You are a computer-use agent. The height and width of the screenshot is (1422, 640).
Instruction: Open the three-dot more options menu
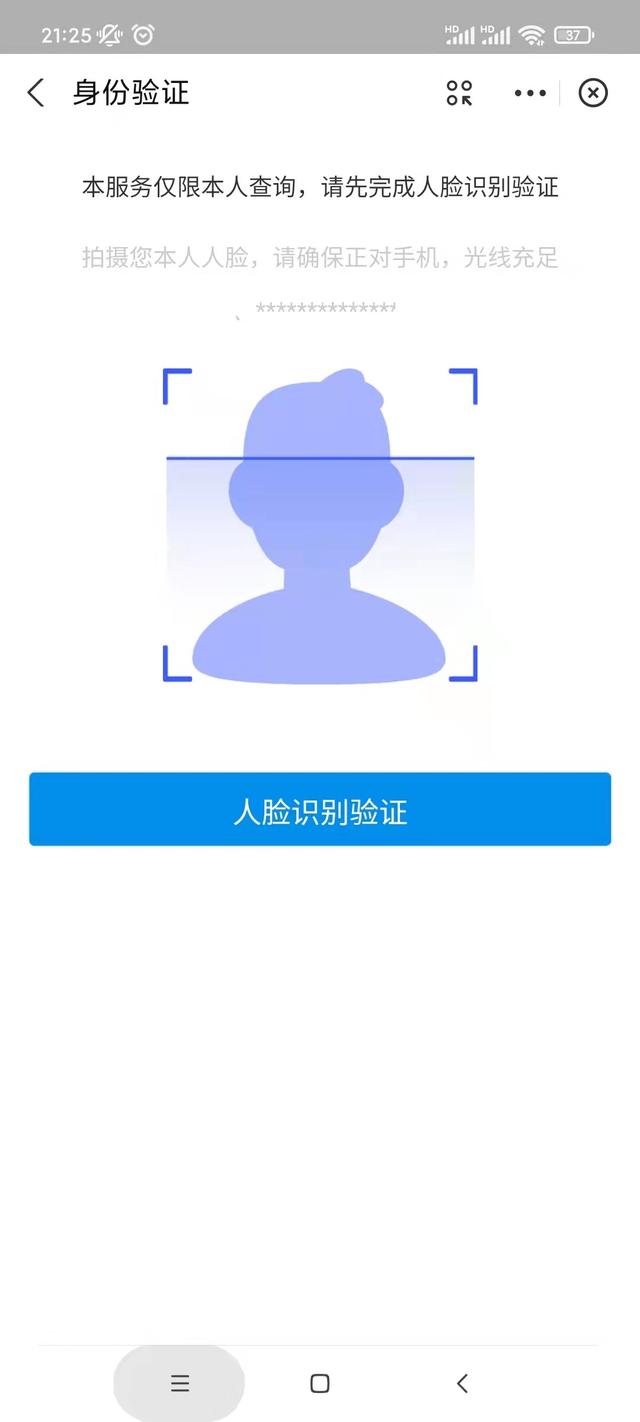(x=530, y=93)
